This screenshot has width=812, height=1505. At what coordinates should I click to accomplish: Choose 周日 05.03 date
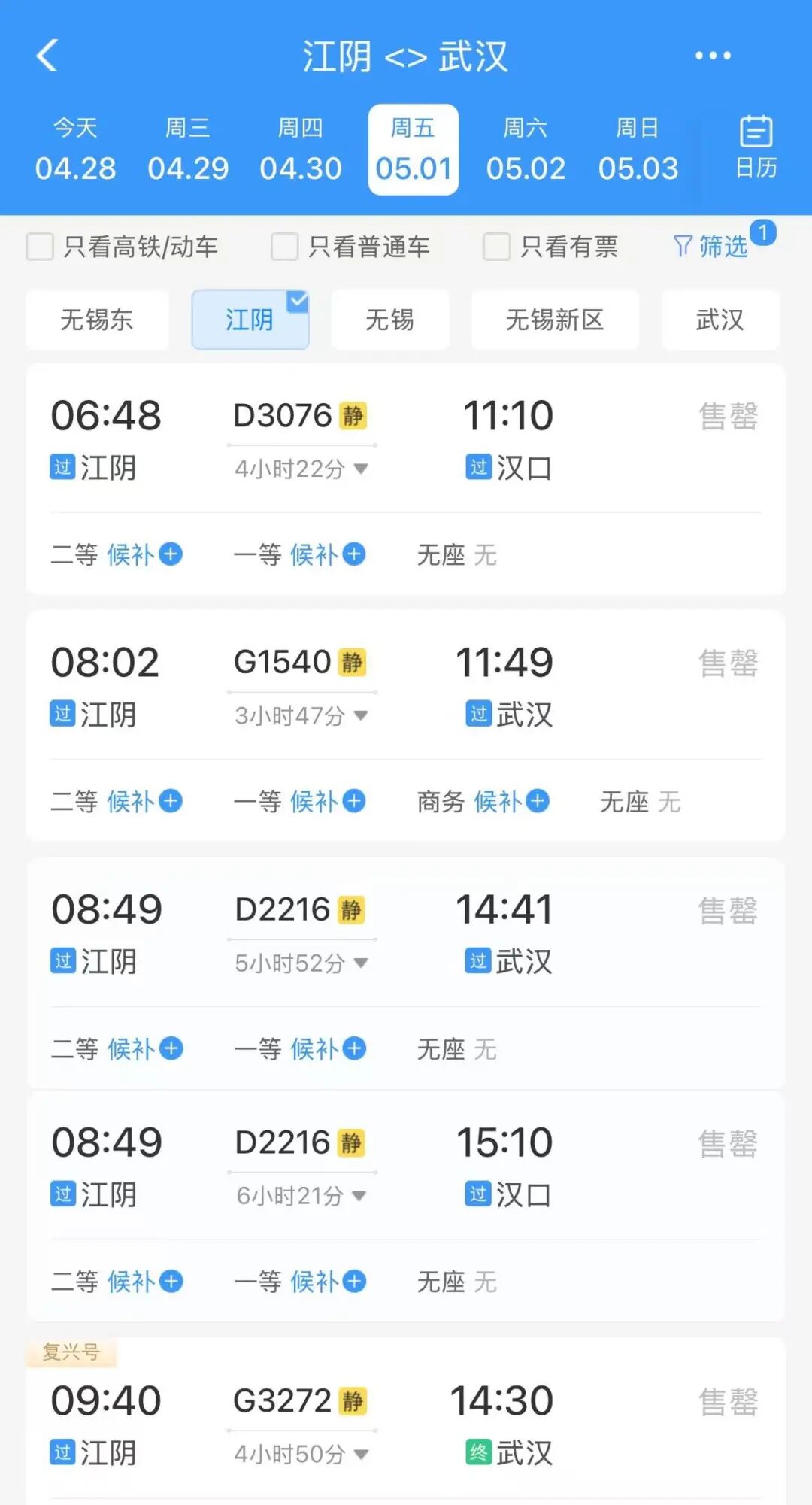(638, 150)
